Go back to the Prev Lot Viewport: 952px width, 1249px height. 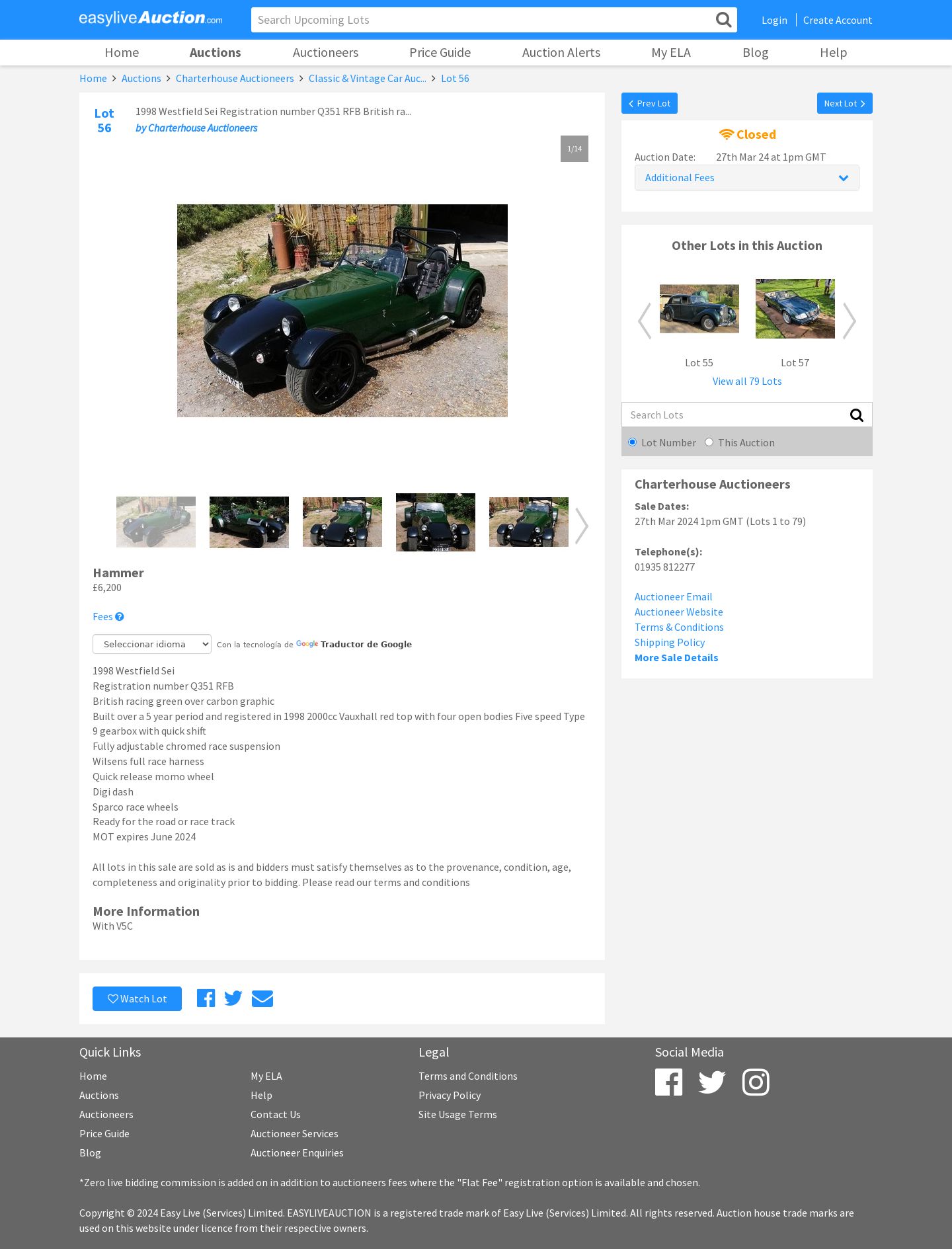[649, 103]
